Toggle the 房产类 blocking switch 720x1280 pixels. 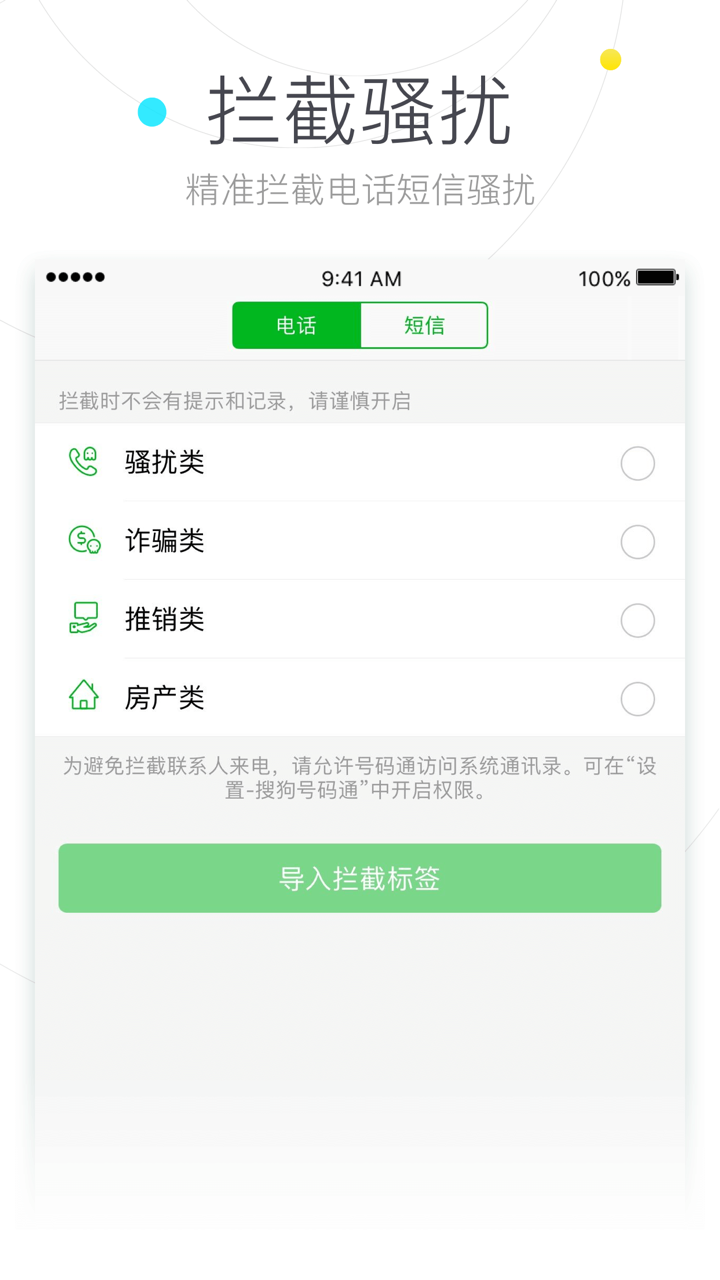(637, 698)
